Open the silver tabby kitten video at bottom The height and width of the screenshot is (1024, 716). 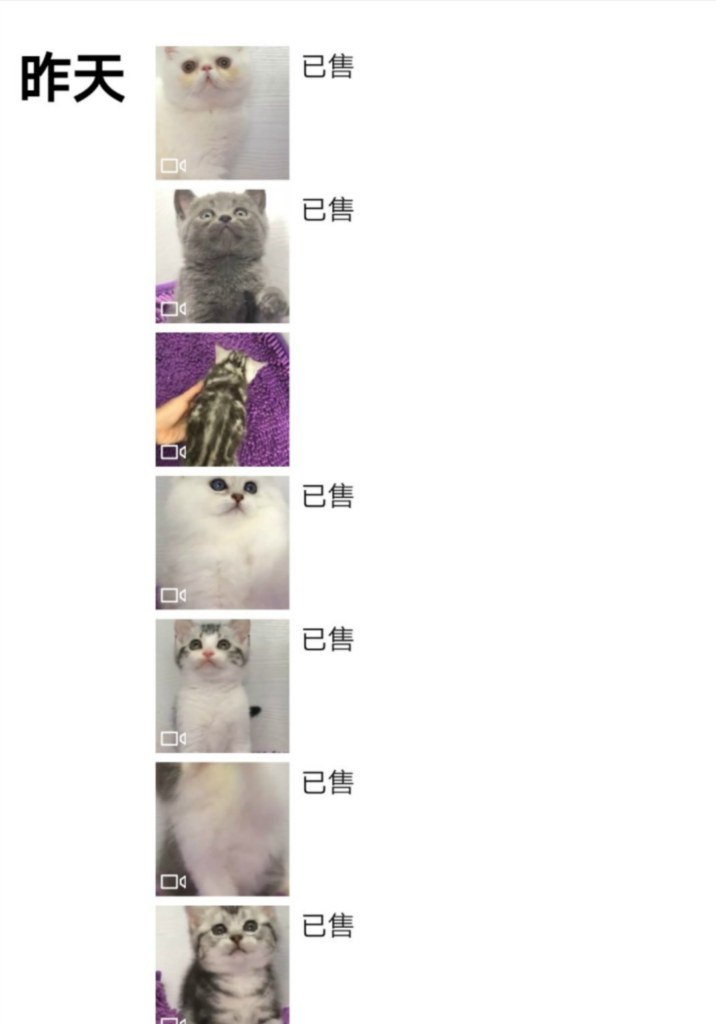(x=222, y=964)
